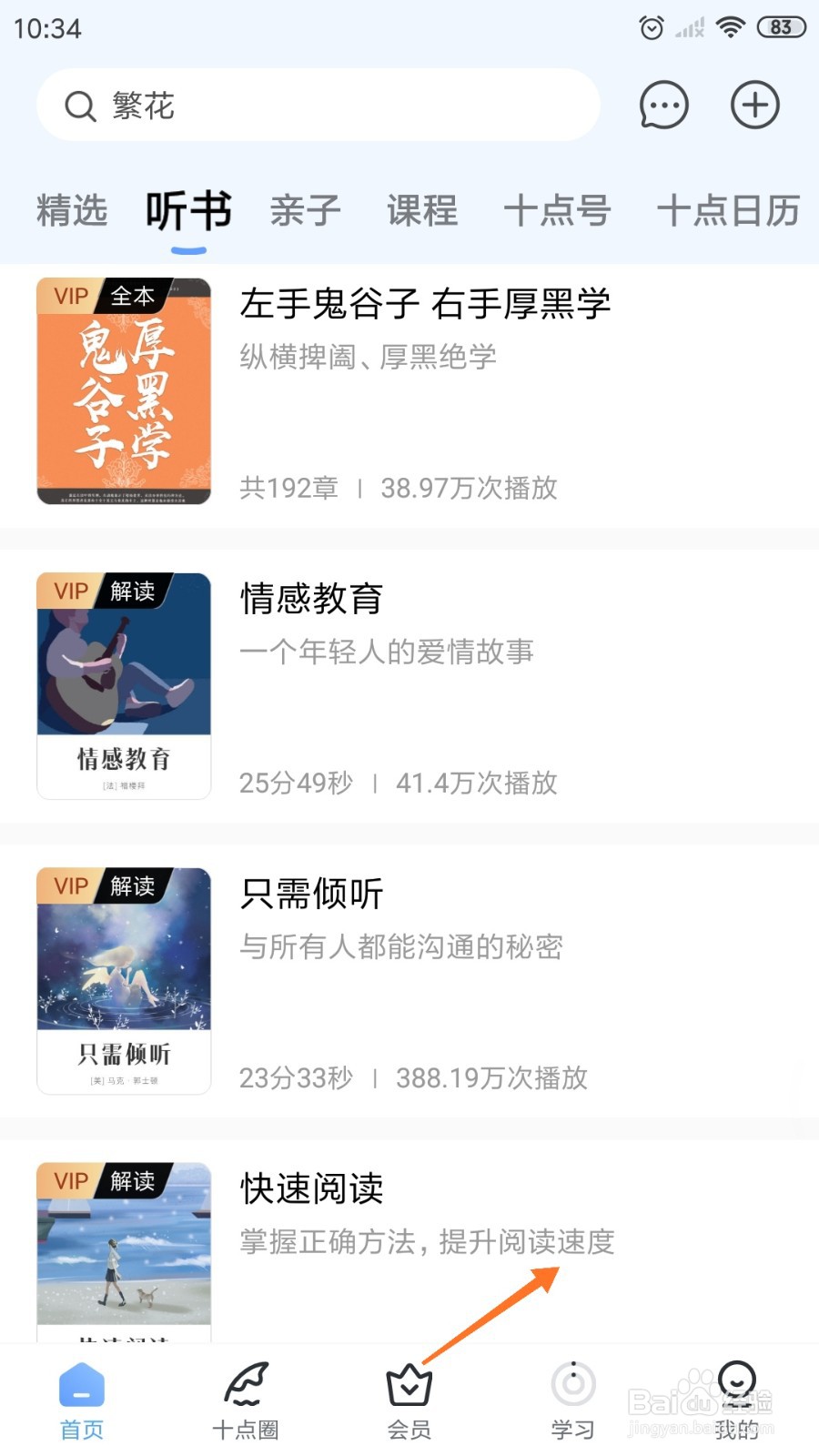The width and height of the screenshot is (819, 1456).
Task: Open the 只需倾听 audiobook
Action: tap(409, 981)
